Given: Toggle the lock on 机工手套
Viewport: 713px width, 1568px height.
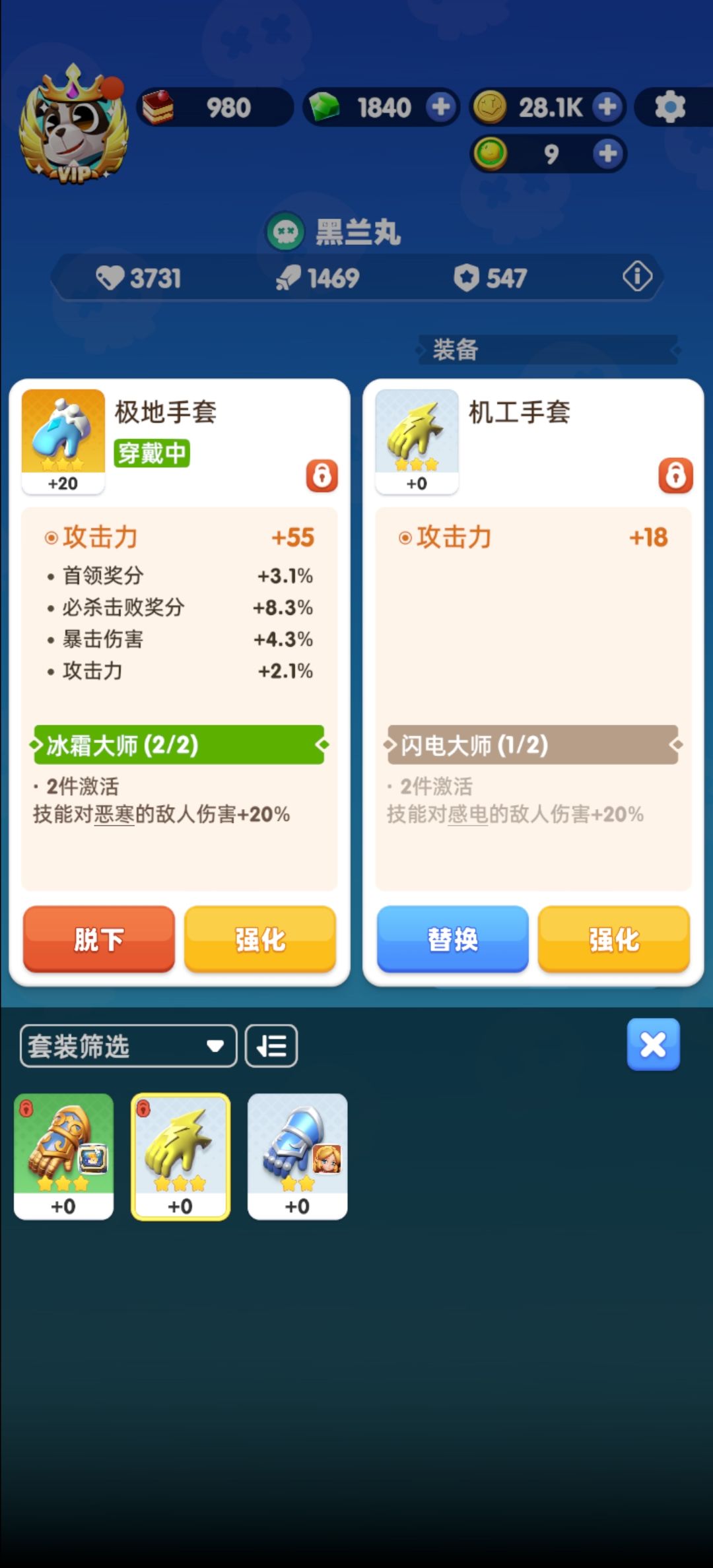Looking at the screenshot, I should click(x=674, y=475).
